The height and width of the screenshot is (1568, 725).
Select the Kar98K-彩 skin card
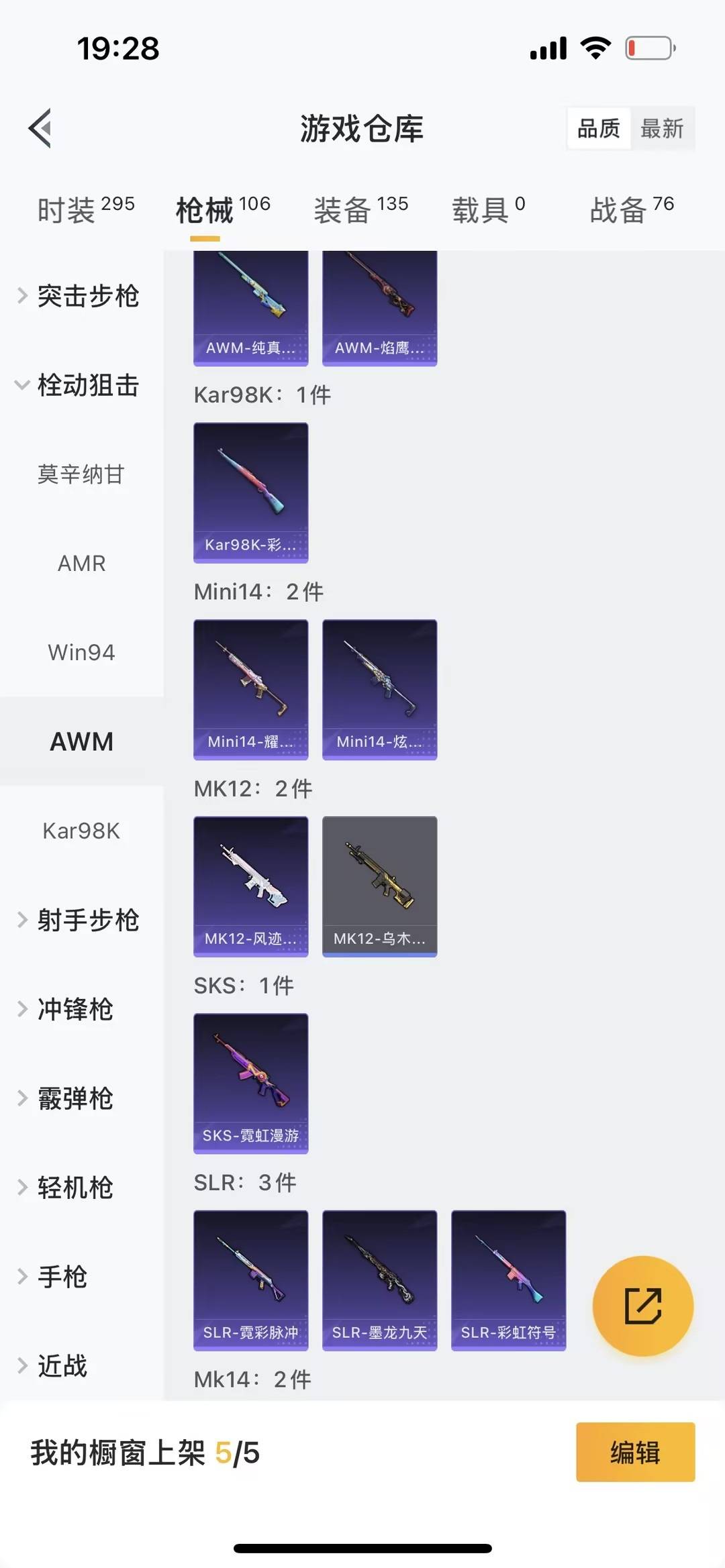pos(250,494)
